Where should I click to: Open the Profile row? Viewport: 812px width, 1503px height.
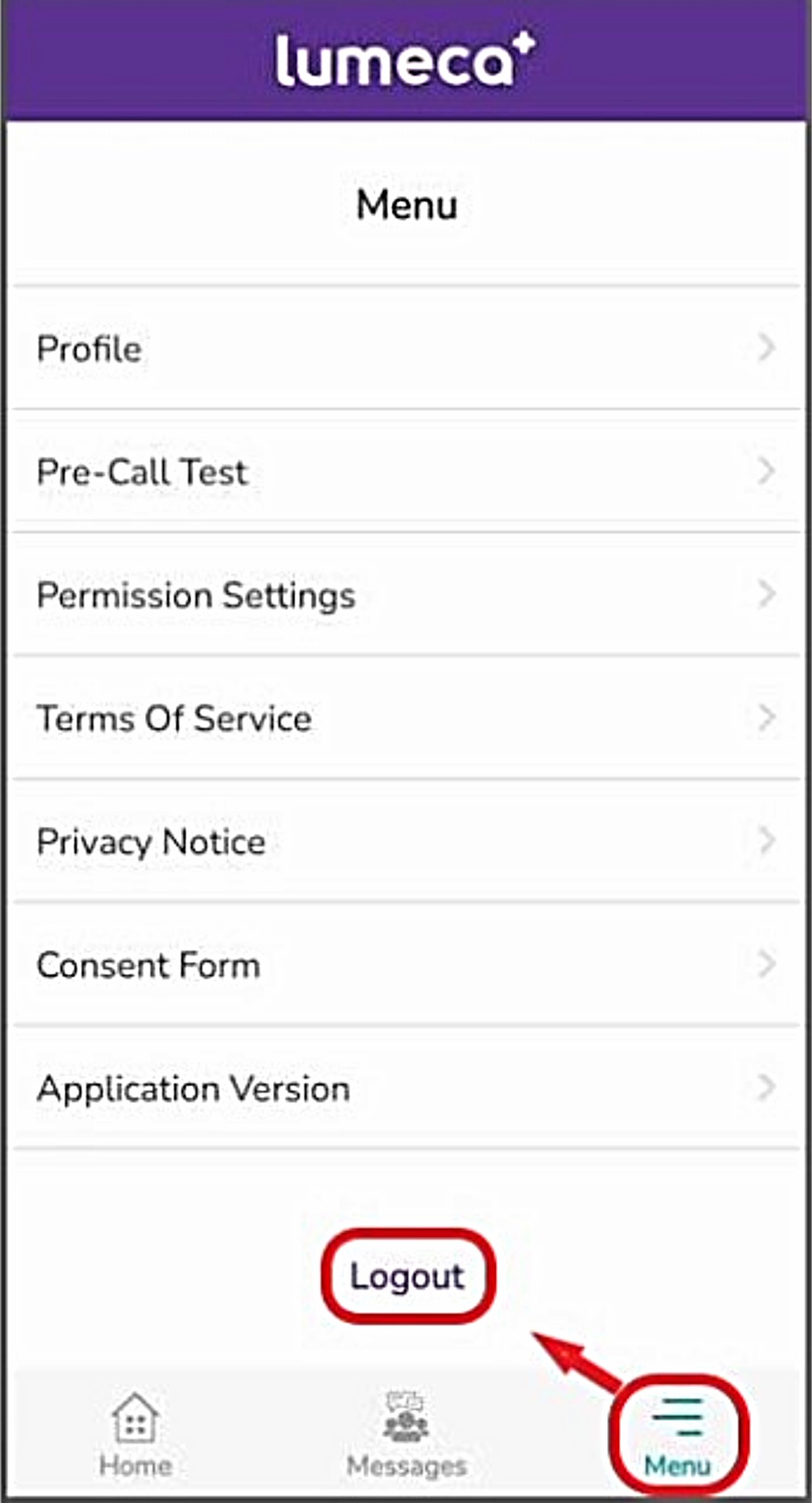pos(405,349)
